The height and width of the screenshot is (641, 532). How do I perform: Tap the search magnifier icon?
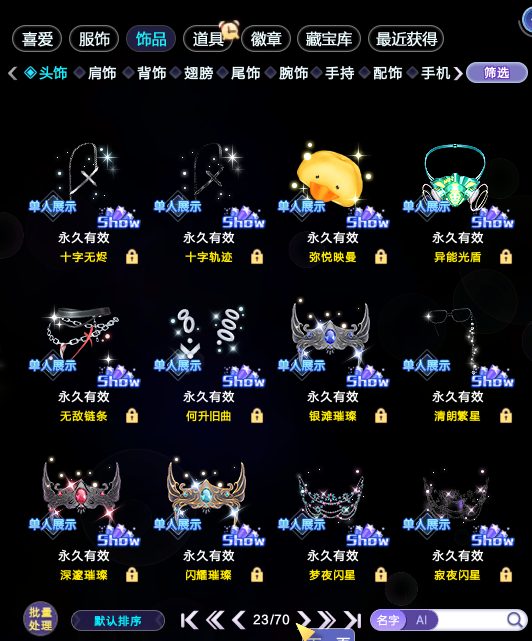[515, 620]
